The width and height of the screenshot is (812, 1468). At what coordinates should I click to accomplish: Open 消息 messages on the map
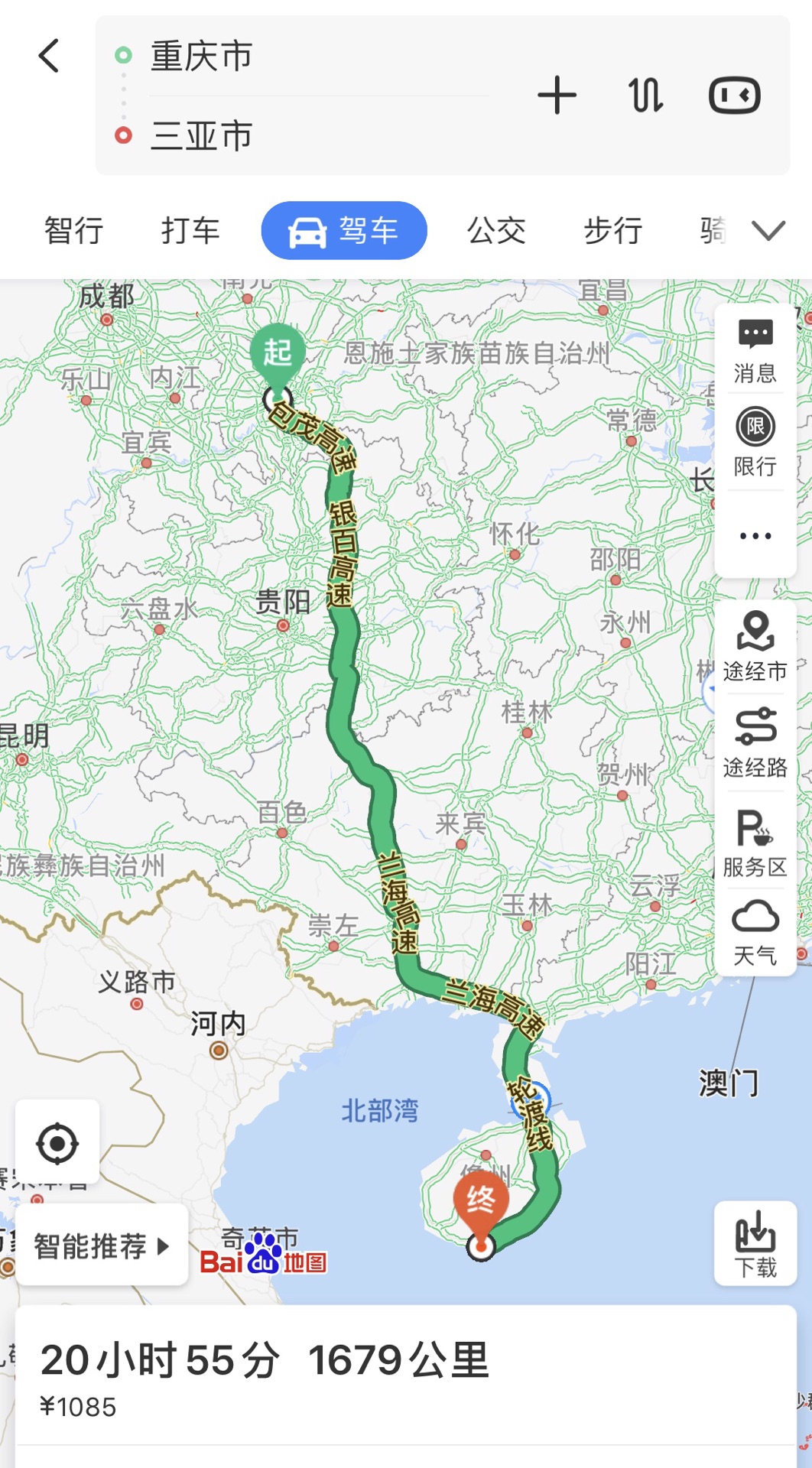coord(755,351)
